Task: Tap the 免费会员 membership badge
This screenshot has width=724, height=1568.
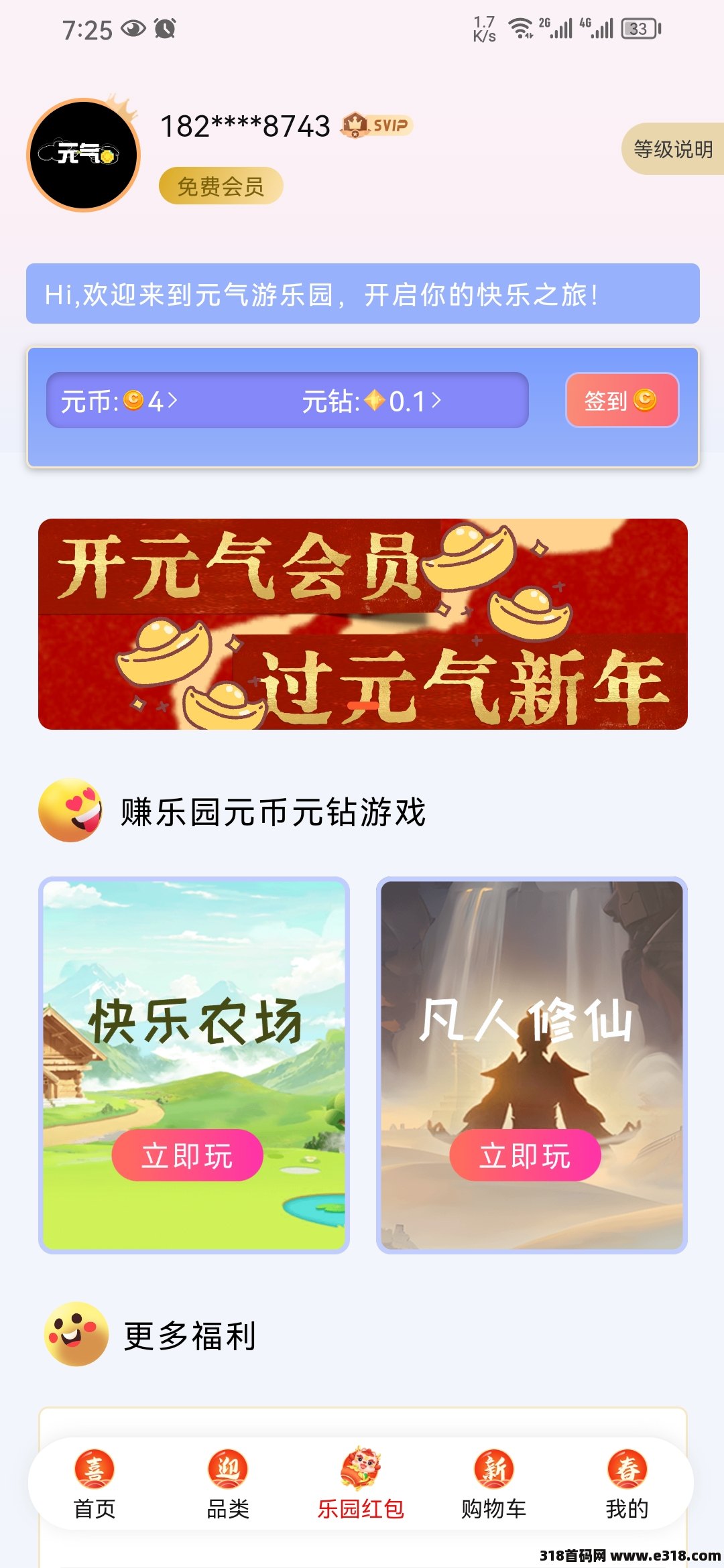Action: pyautogui.click(x=221, y=186)
